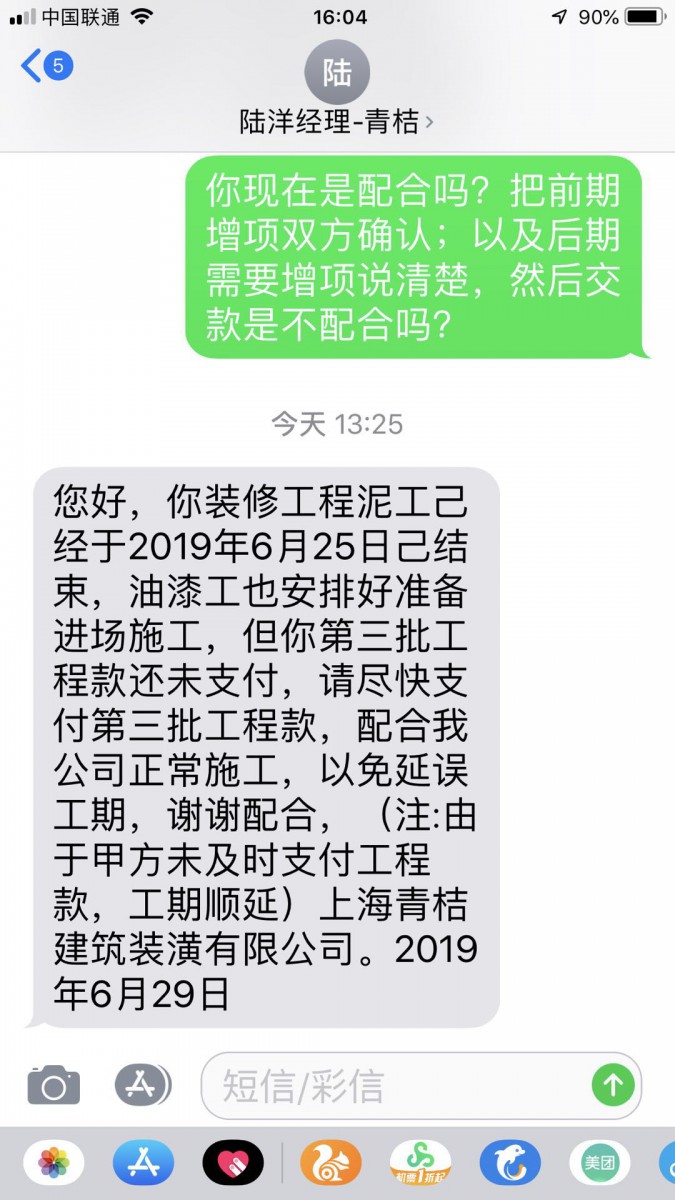Image resolution: width=675 pixels, height=1200 pixels.
Task: Open 美团 app in the app strip
Action: coord(599,1163)
